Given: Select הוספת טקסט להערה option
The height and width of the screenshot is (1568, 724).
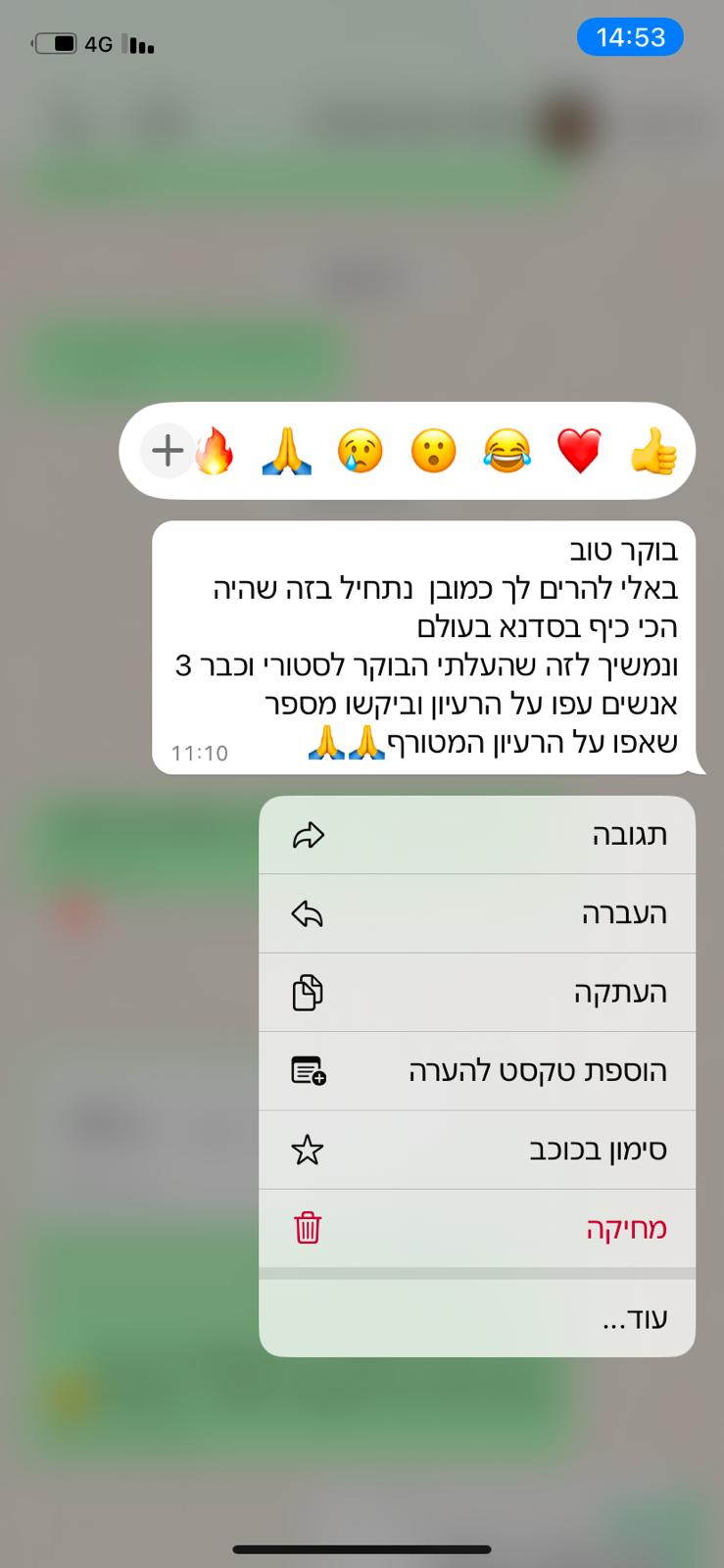Looking at the screenshot, I should click(477, 1071).
